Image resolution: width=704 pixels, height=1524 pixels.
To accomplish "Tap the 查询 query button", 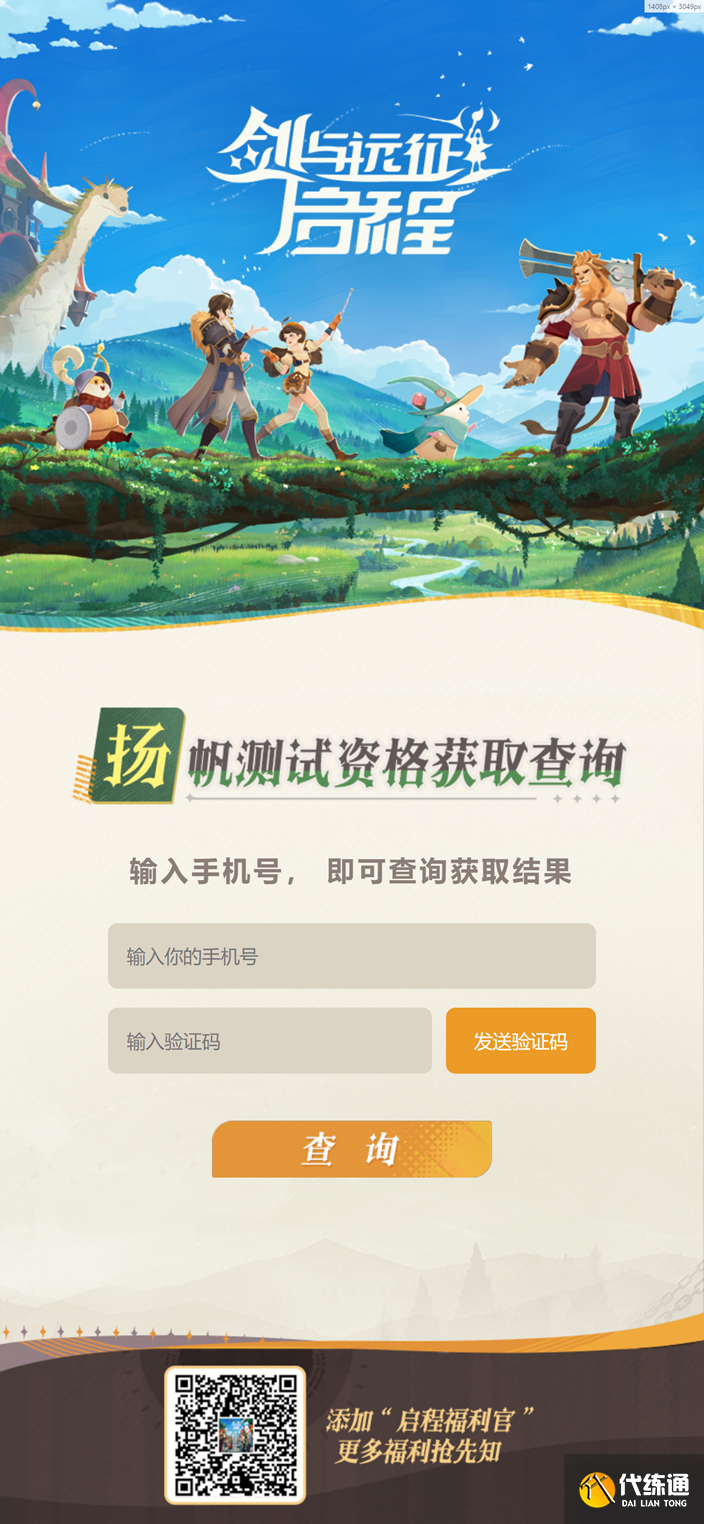I will pos(351,1149).
